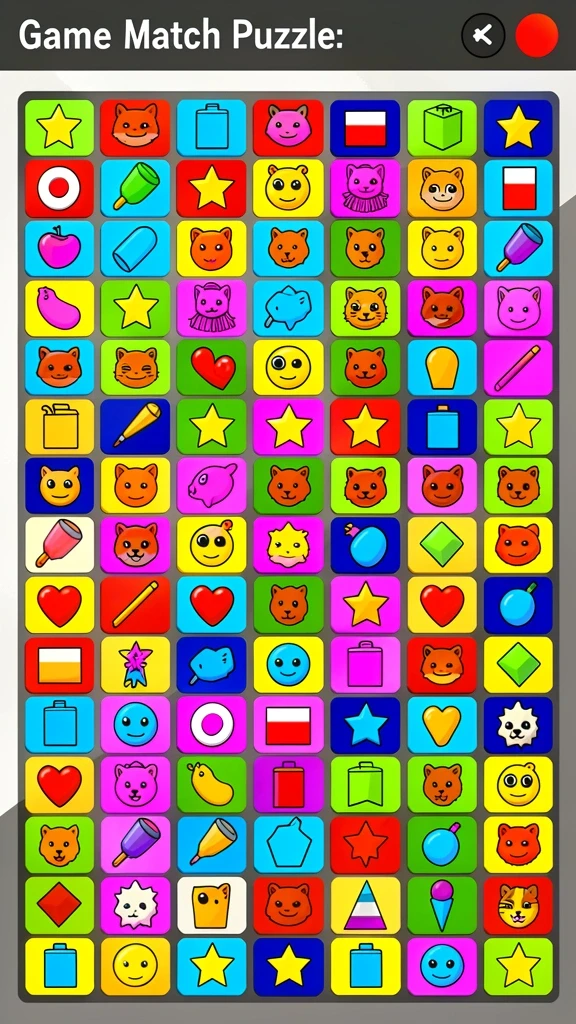Tap the white donut tile with red center
576x1024 pixels.
pyautogui.click(x=59, y=188)
